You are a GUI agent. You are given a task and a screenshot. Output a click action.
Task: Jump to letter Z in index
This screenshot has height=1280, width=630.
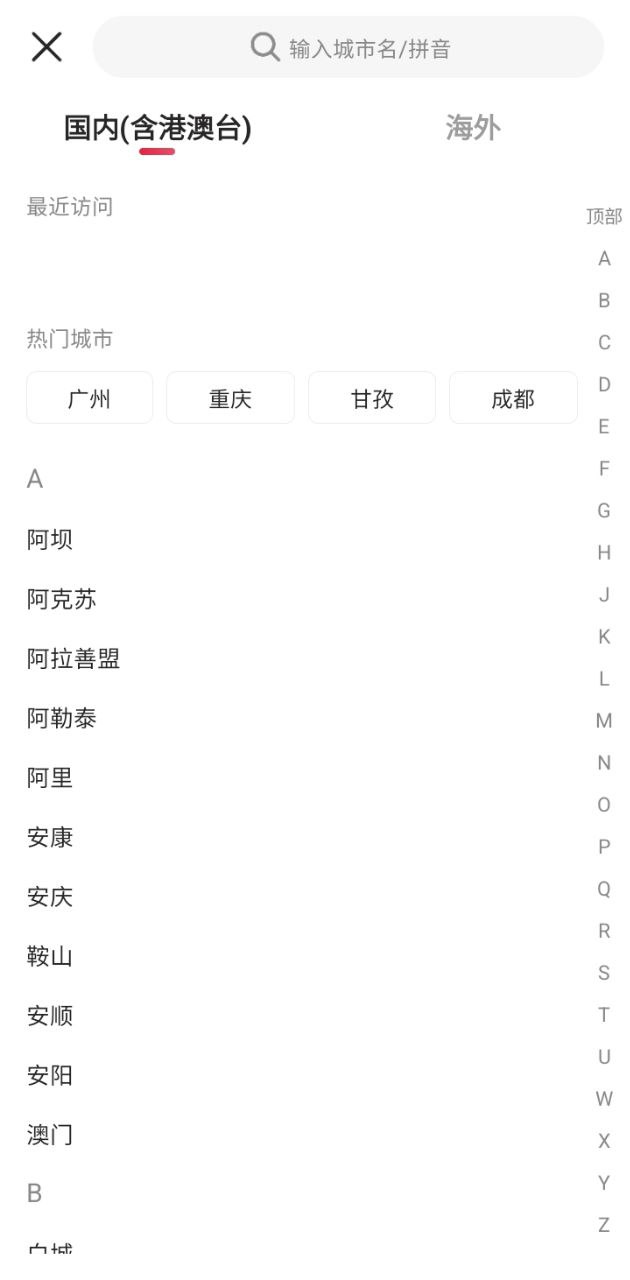pyautogui.click(x=603, y=1225)
